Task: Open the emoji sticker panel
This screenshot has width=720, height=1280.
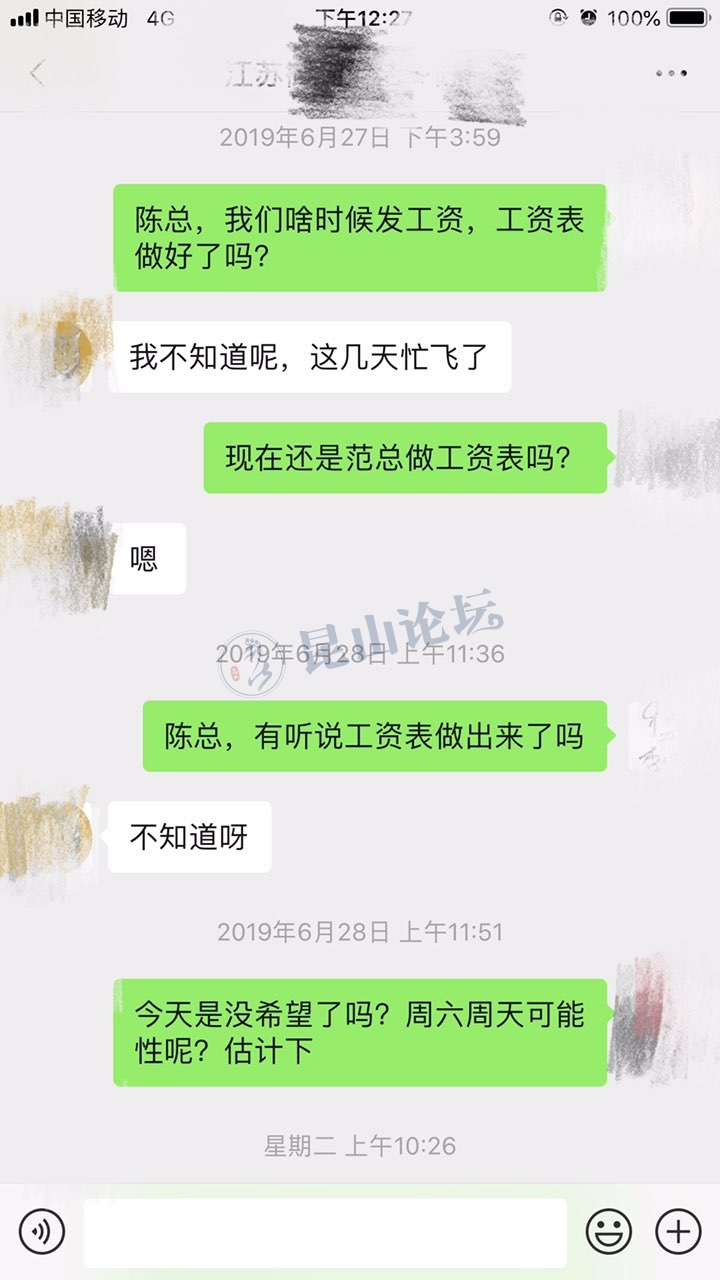Action: (608, 1230)
